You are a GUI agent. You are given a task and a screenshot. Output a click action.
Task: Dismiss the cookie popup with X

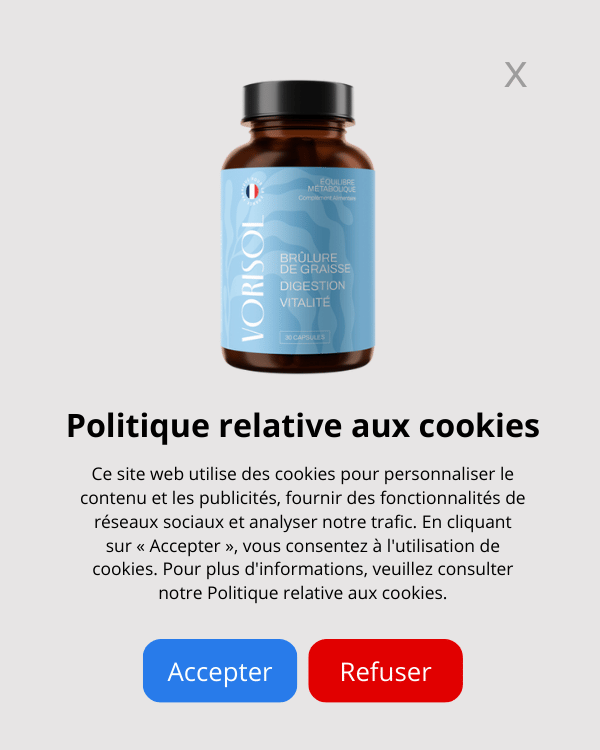(x=515, y=74)
